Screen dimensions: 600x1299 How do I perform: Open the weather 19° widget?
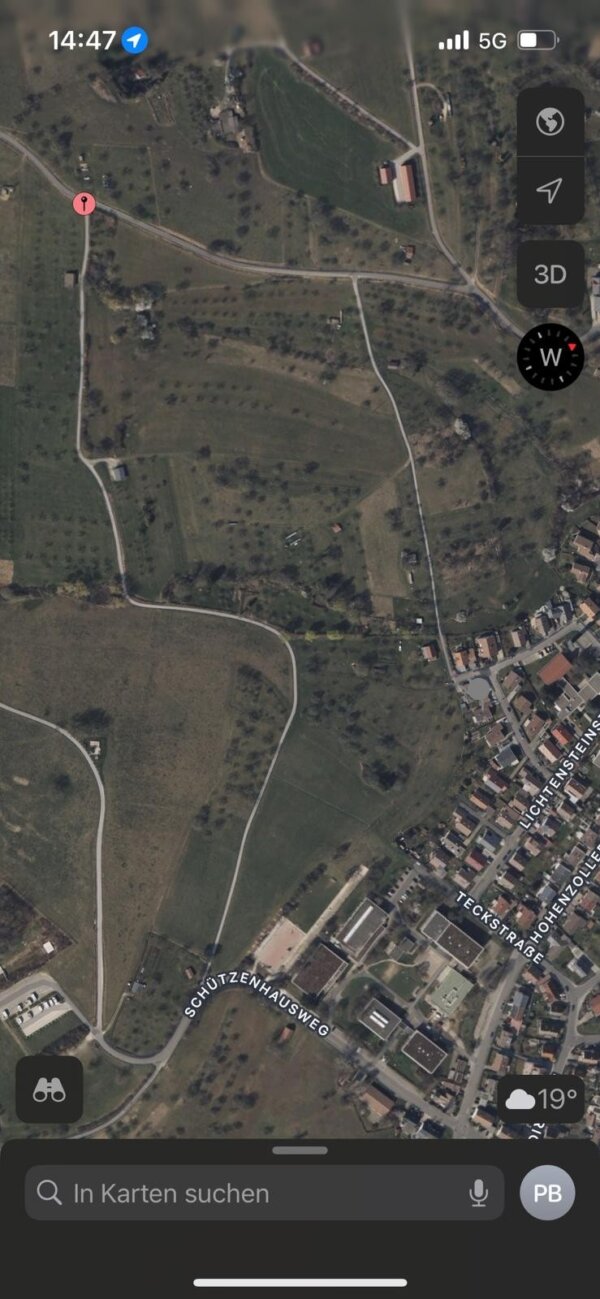pyautogui.click(x=541, y=1100)
